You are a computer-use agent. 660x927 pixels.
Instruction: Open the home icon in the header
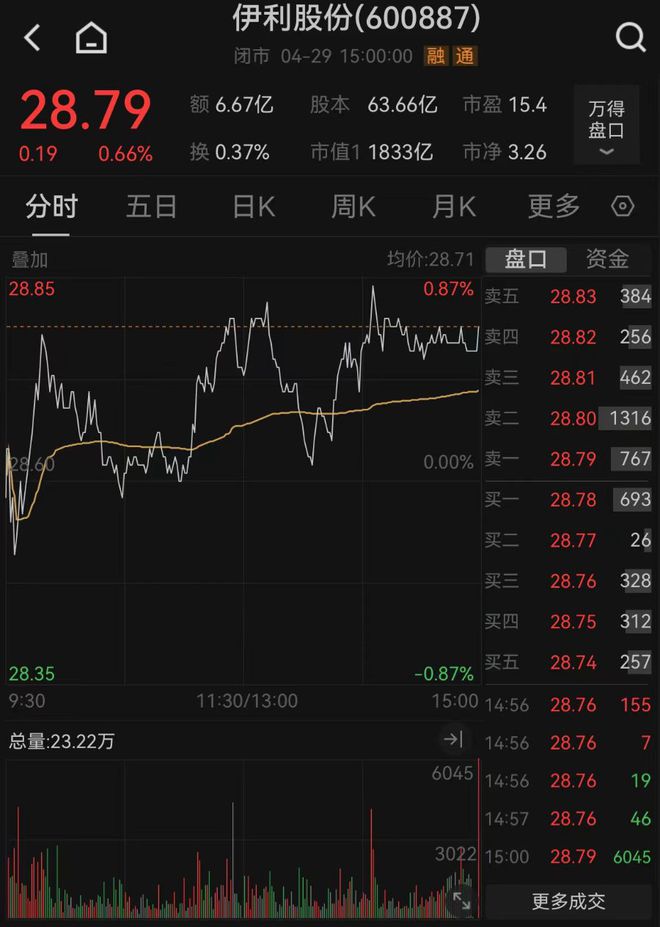coord(91,39)
